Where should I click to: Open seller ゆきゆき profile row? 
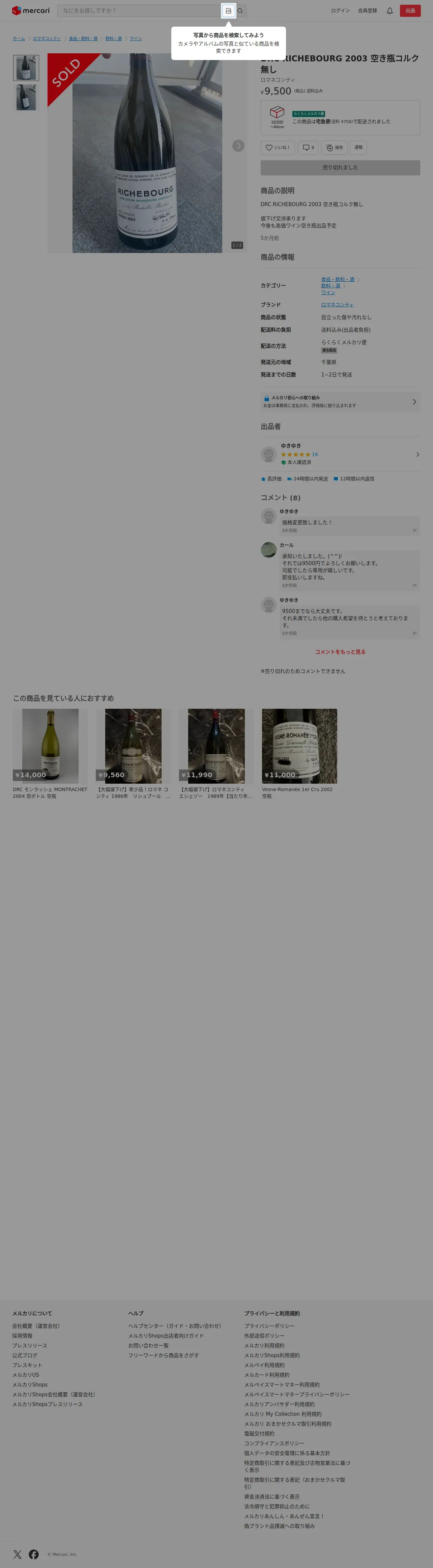tap(340, 454)
